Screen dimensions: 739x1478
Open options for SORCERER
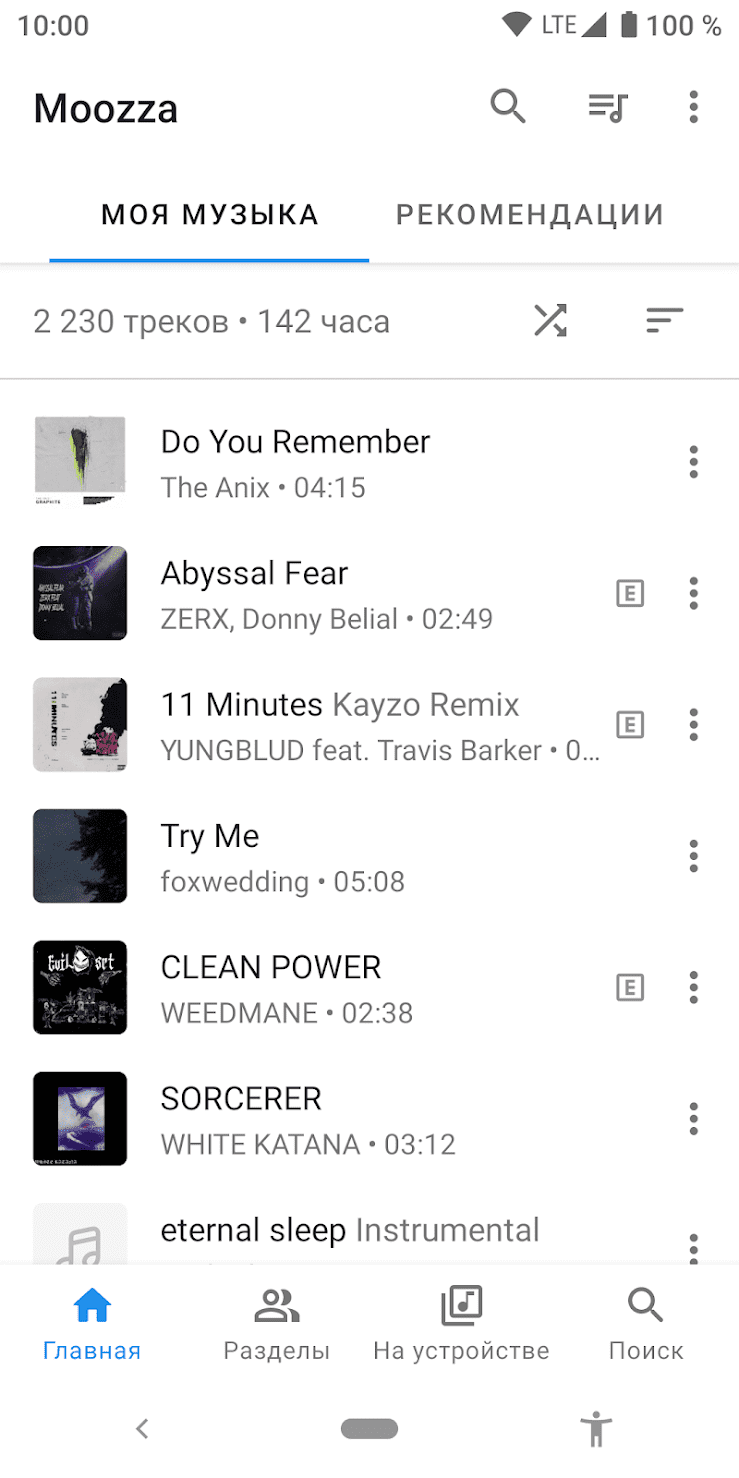[693, 1118]
